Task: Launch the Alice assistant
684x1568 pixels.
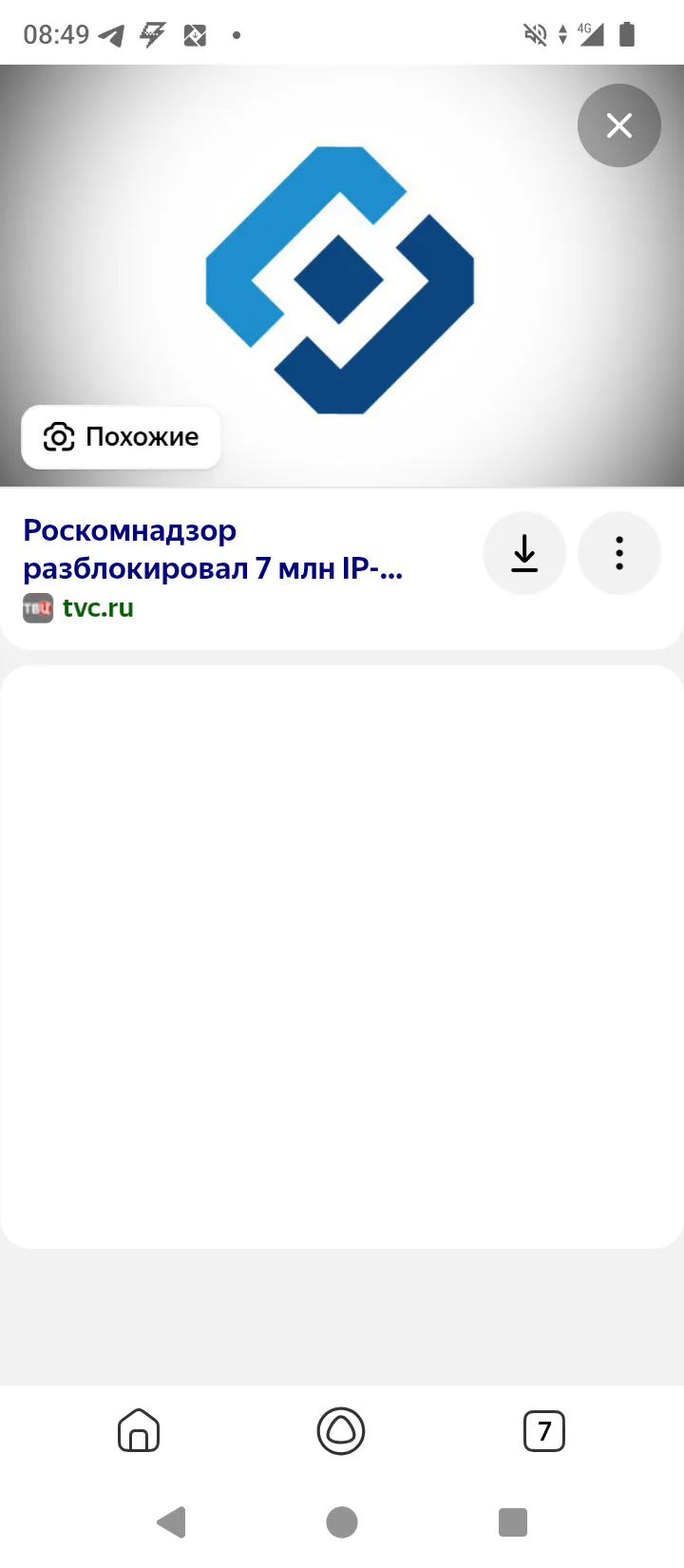Action: click(341, 1430)
